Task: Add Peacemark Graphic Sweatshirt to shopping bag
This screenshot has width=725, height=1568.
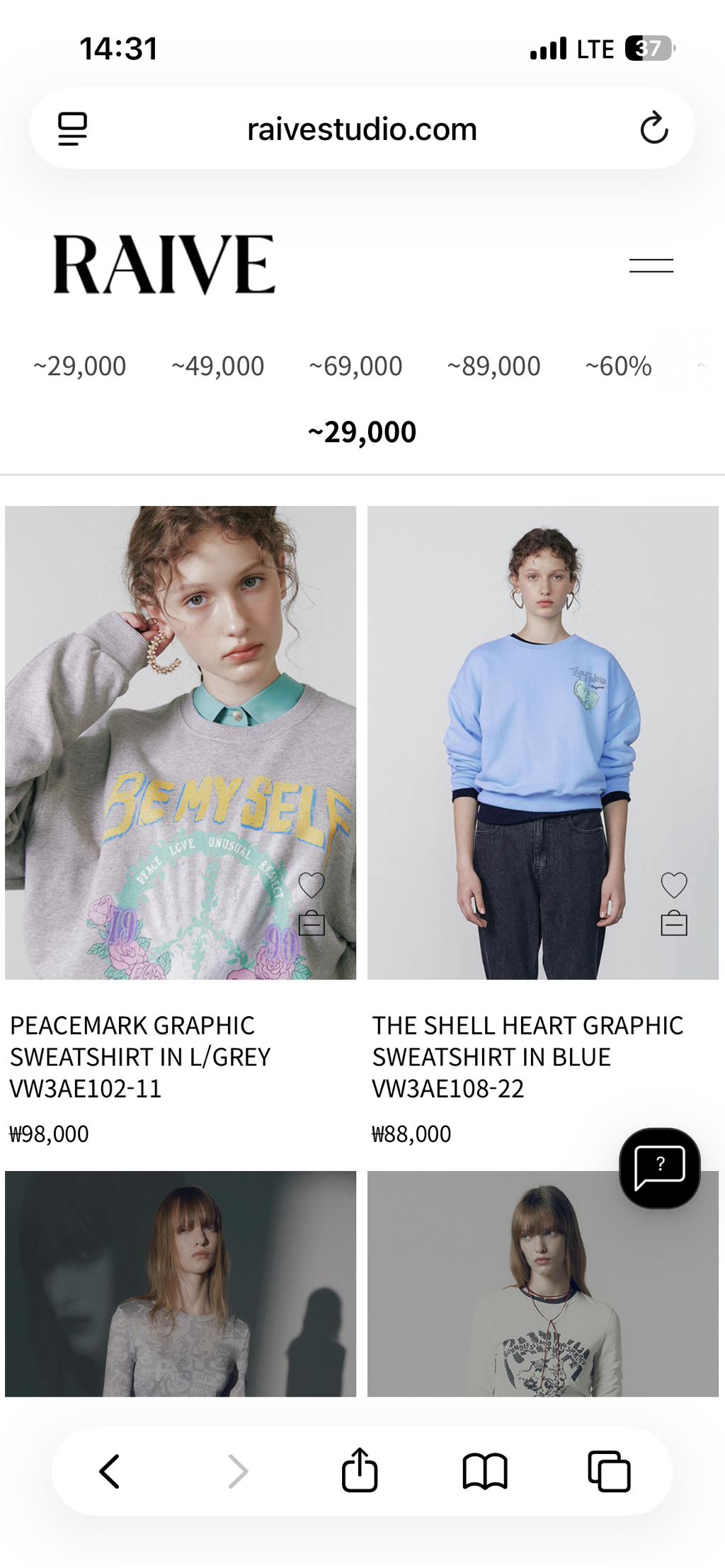Action: pos(312,923)
